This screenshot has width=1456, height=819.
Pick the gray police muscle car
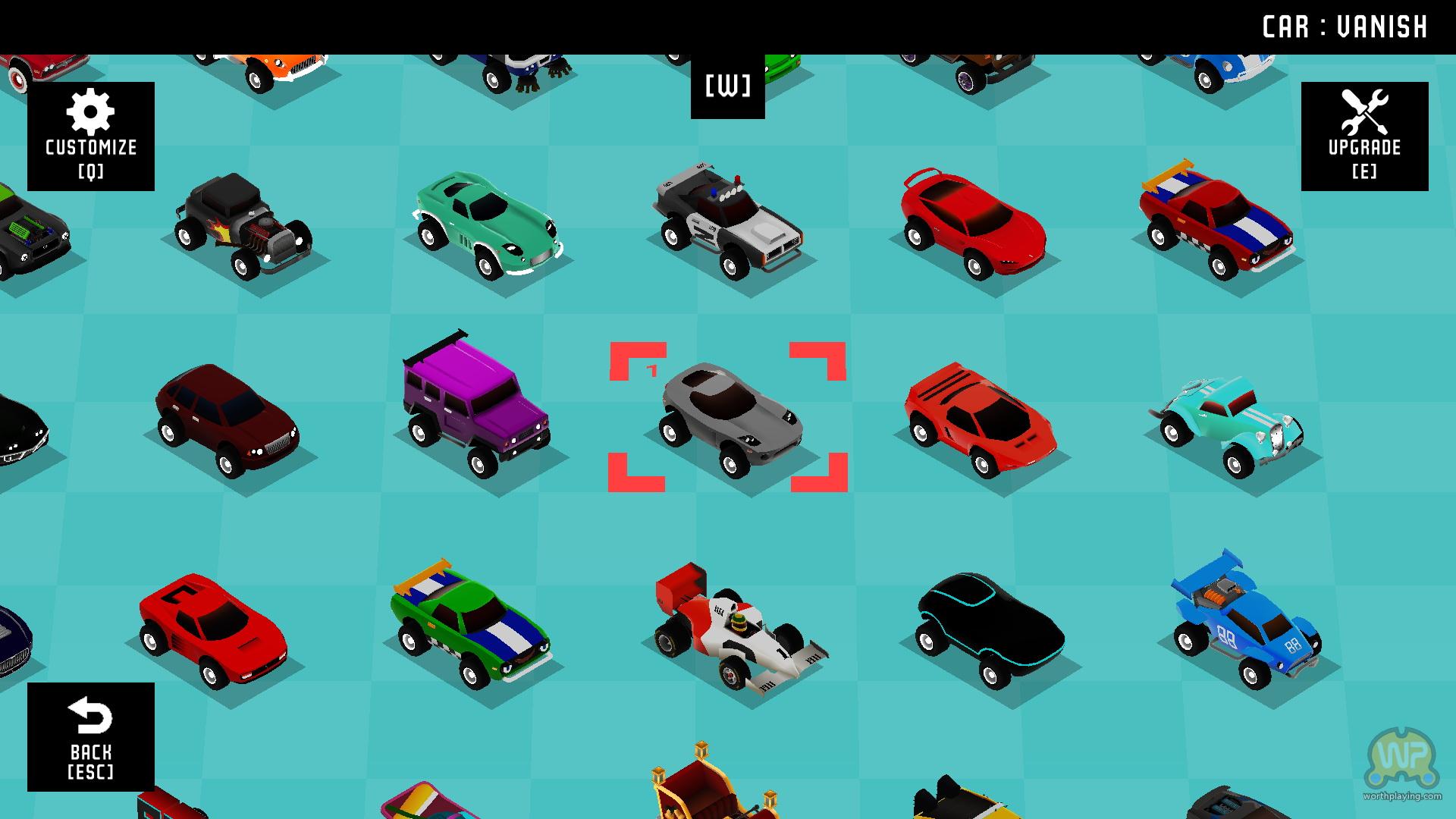(x=726, y=220)
